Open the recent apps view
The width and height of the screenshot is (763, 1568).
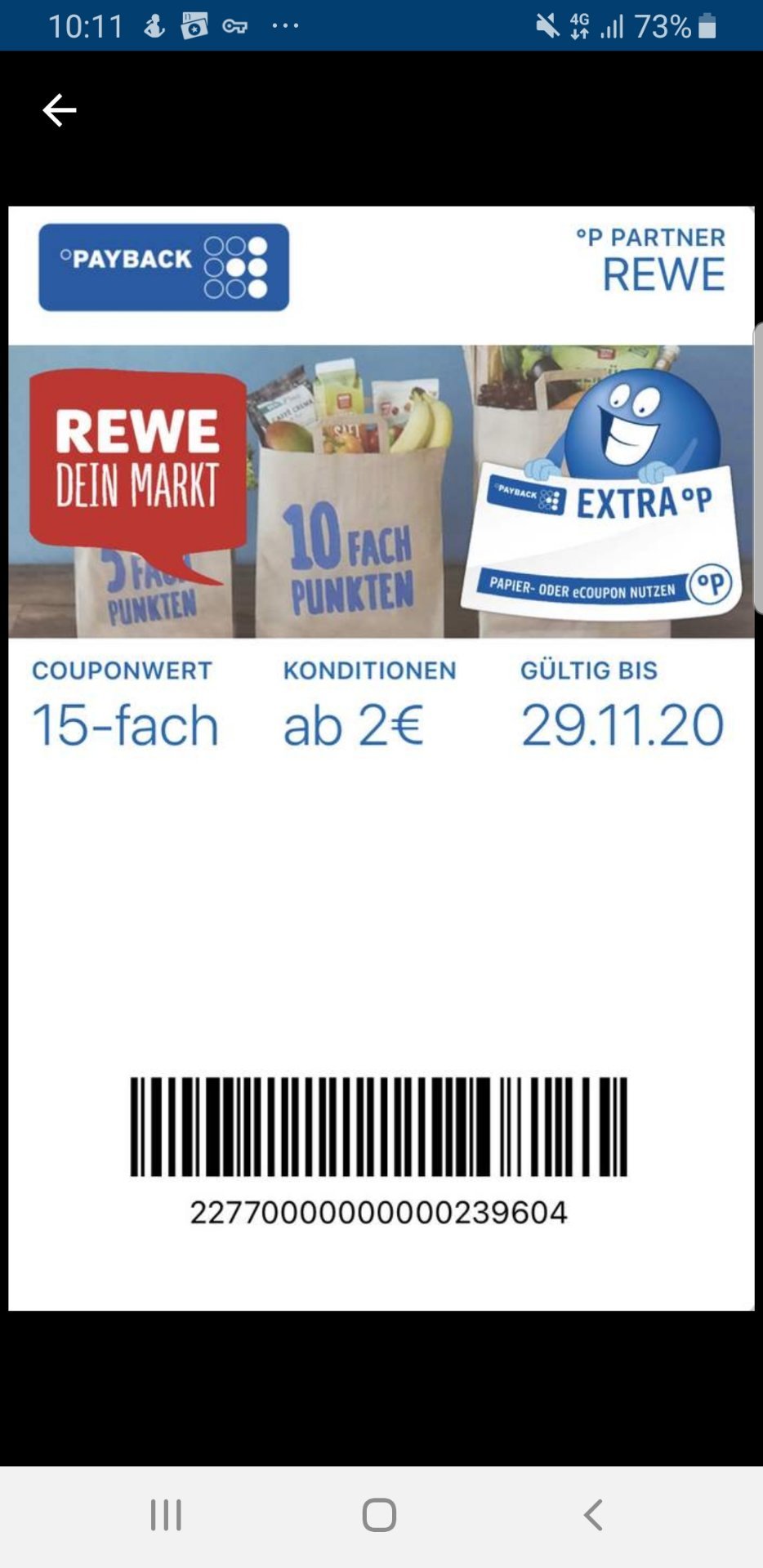(166, 1515)
